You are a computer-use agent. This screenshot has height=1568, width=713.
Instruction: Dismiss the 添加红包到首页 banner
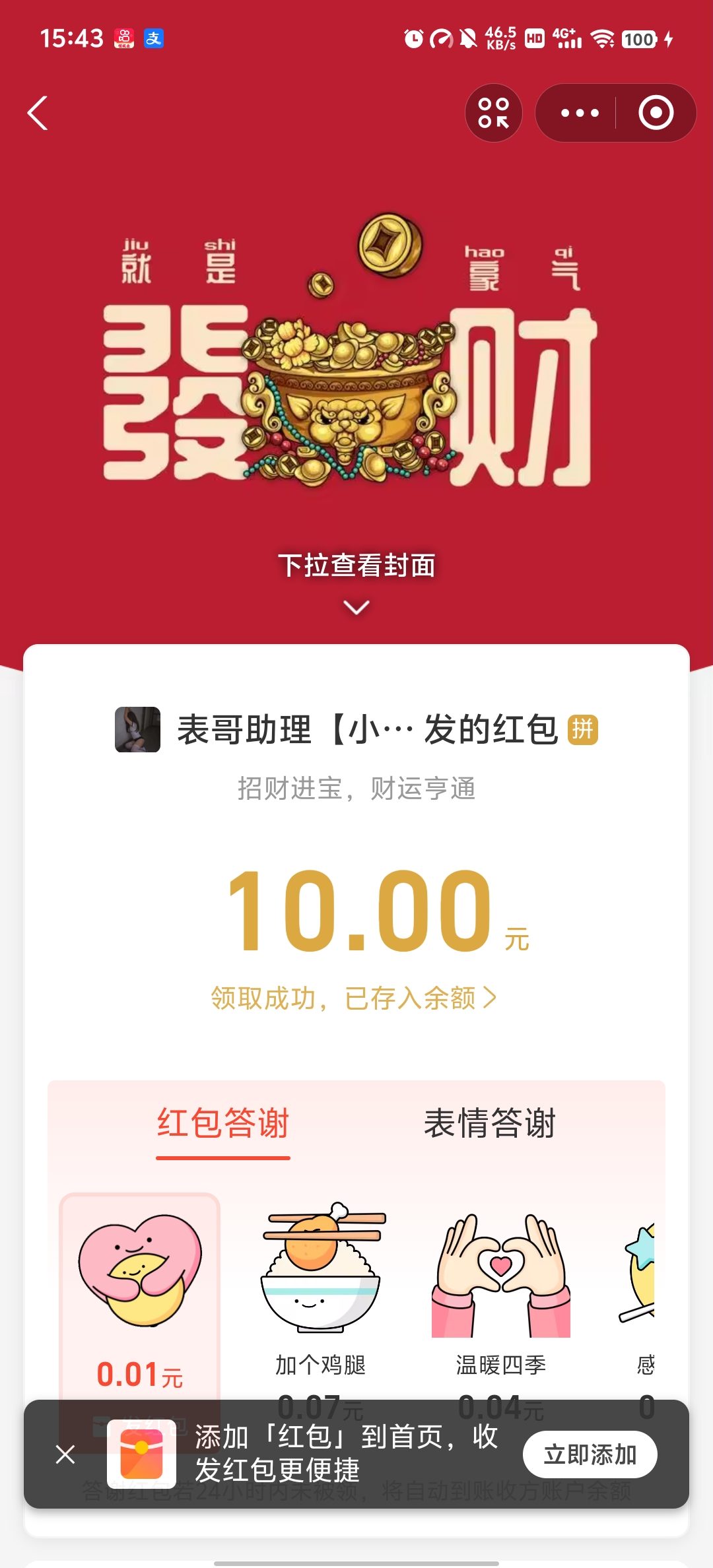coord(65,1454)
